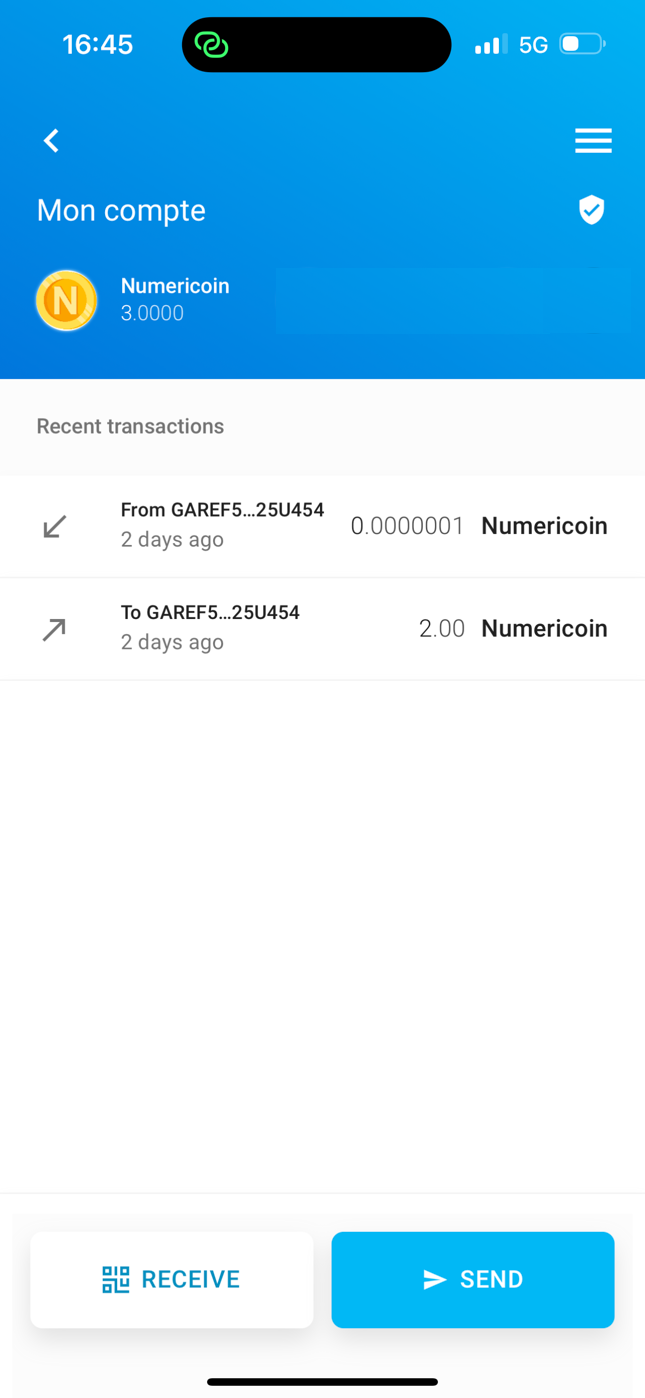Tap the SEND button

472,1279
